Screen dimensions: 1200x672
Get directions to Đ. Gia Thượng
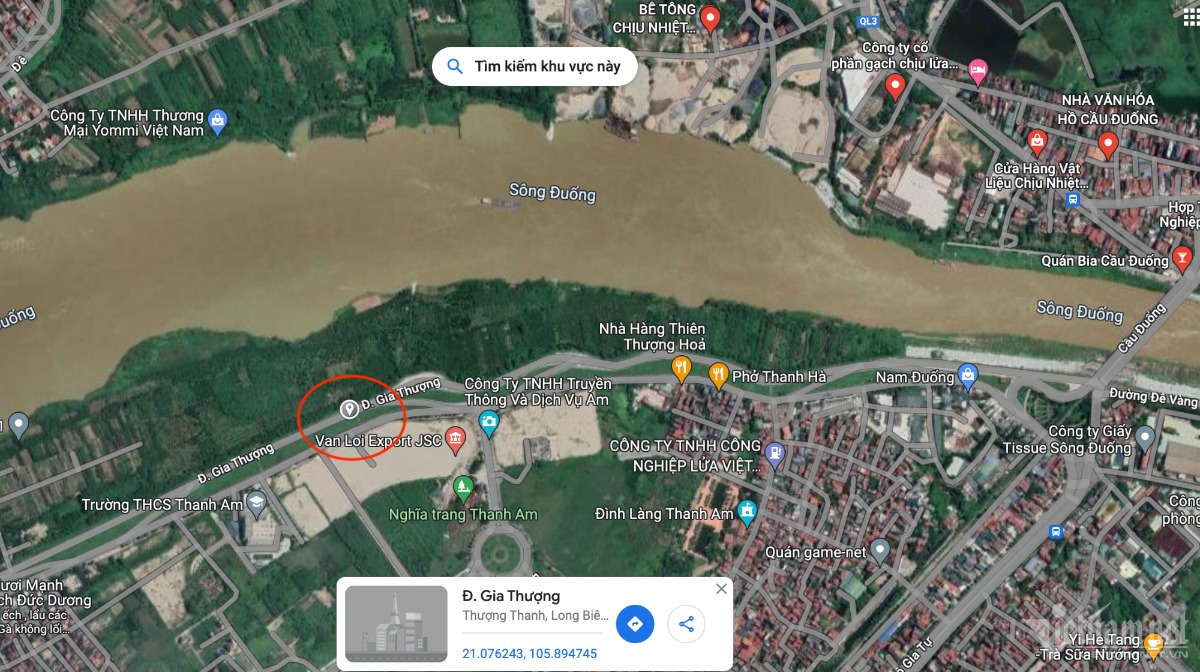[x=634, y=625]
